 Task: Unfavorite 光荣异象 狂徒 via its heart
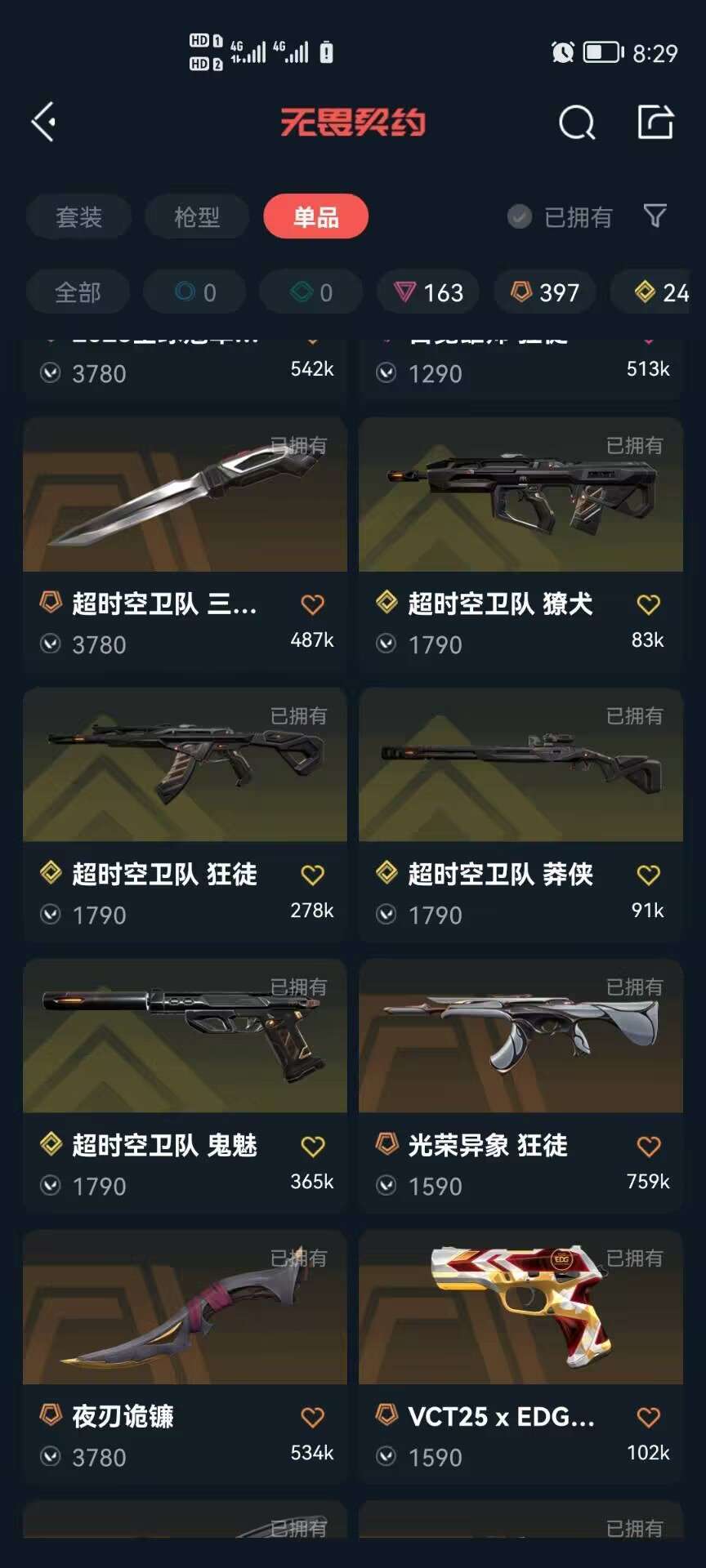(x=650, y=1146)
